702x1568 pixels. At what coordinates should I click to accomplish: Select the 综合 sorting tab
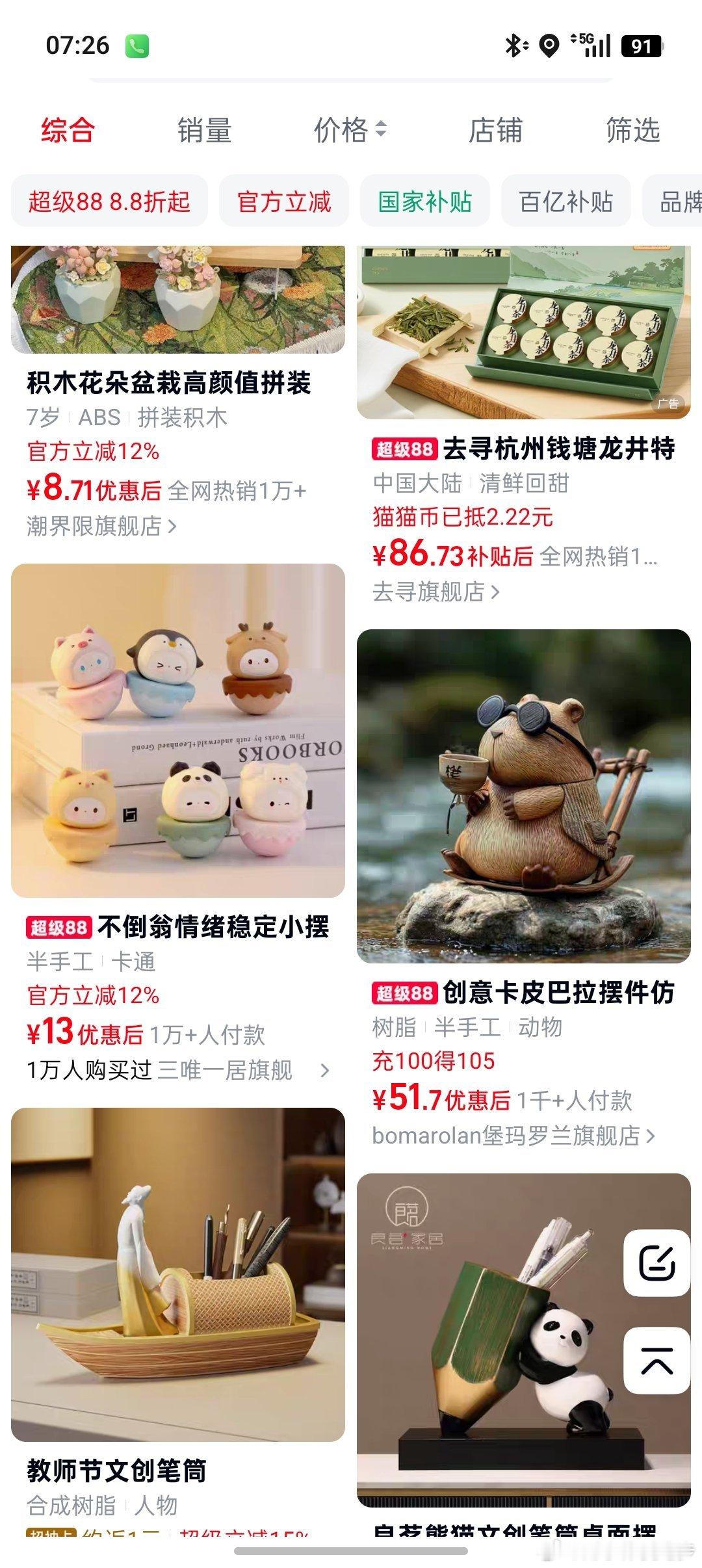pyautogui.click(x=68, y=130)
